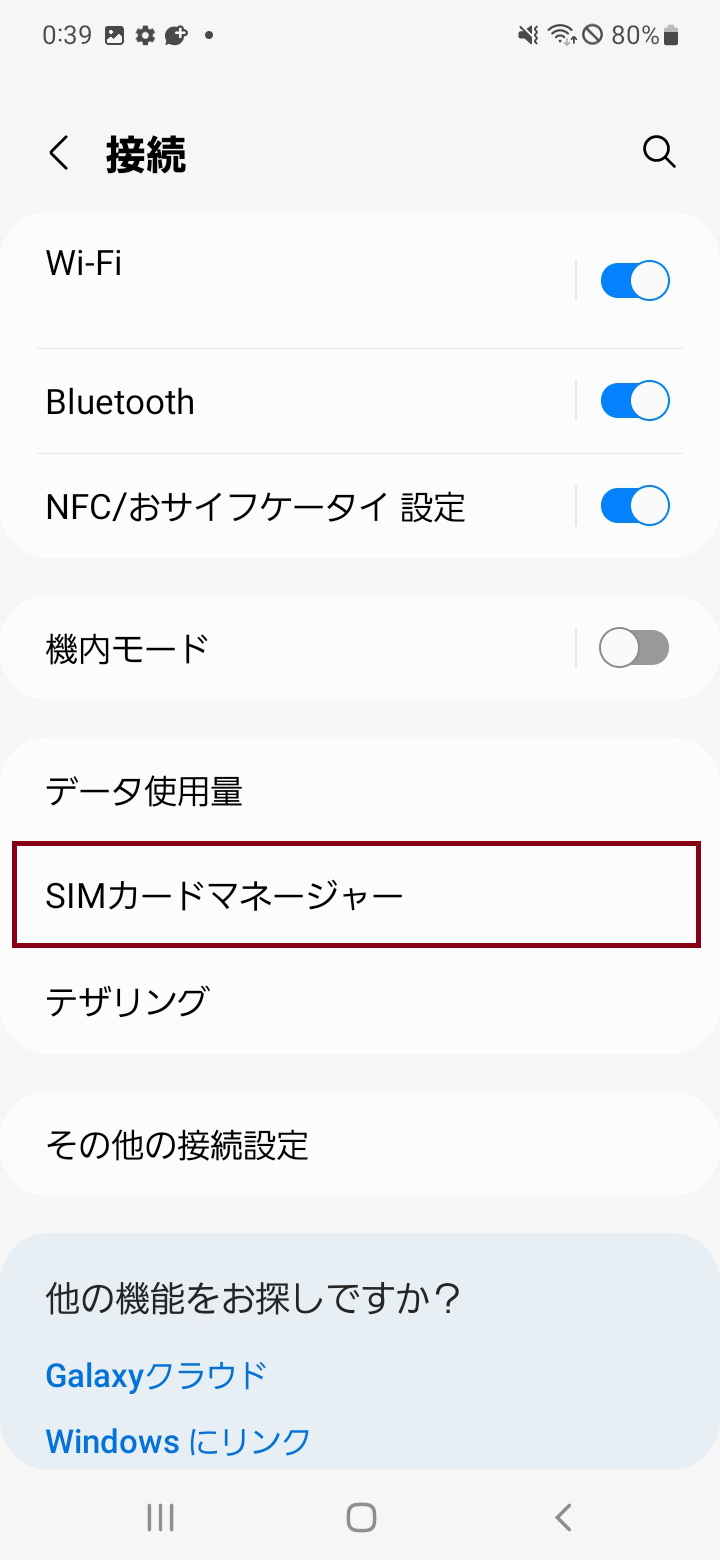Go back from the 接続 screen

point(60,153)
